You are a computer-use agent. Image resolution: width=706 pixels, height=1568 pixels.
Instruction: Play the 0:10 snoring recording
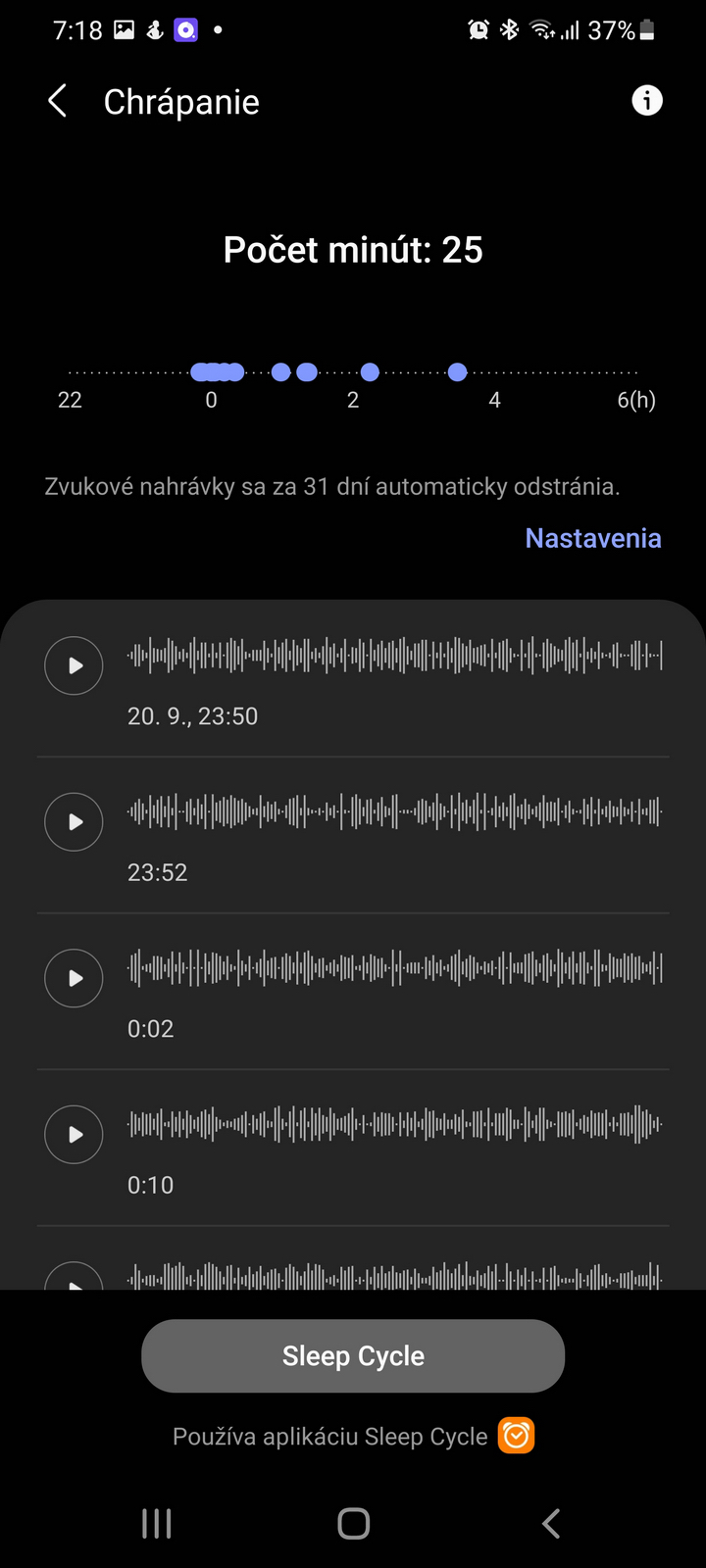coord(74,1135)
